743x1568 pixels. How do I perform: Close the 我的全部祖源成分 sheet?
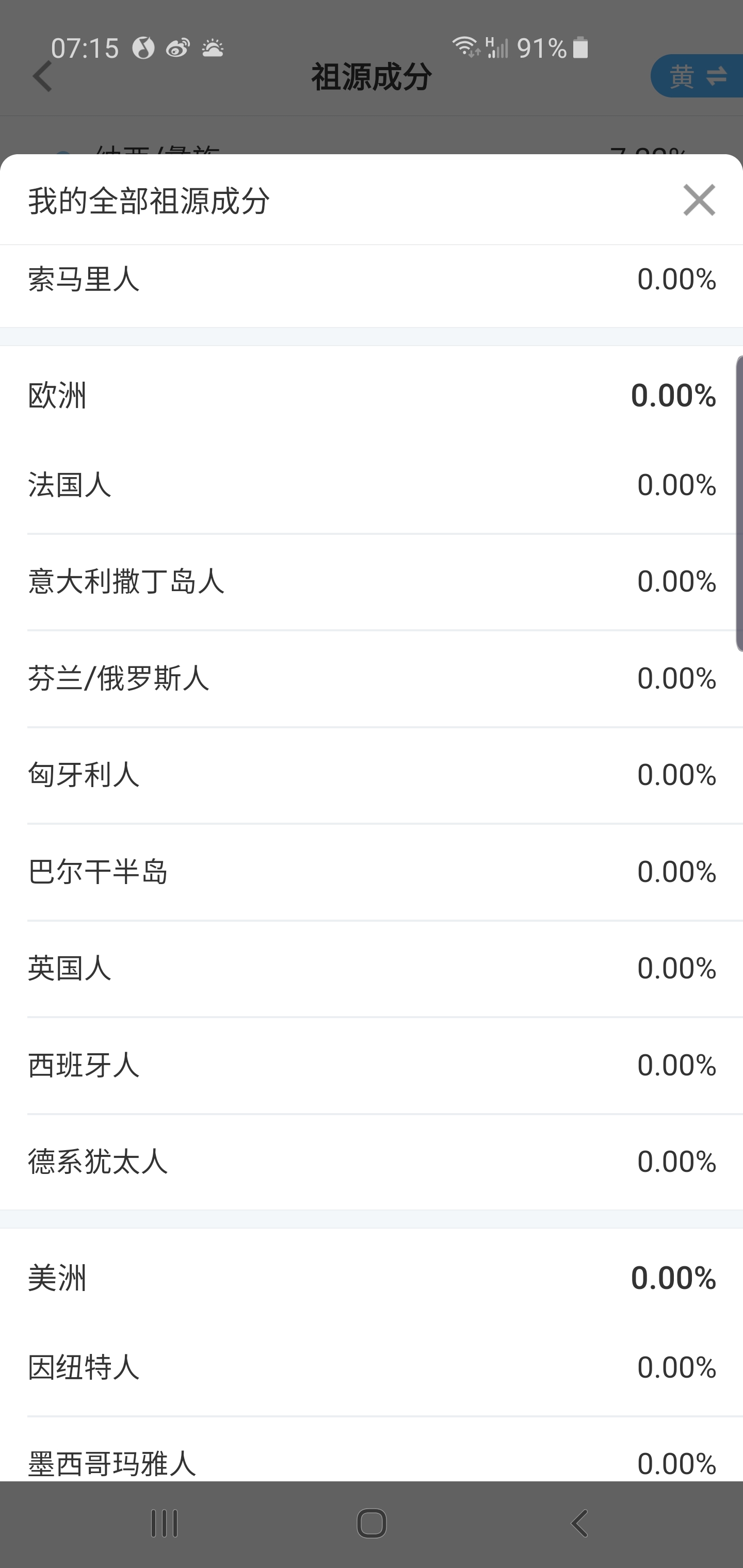[699, 200]
